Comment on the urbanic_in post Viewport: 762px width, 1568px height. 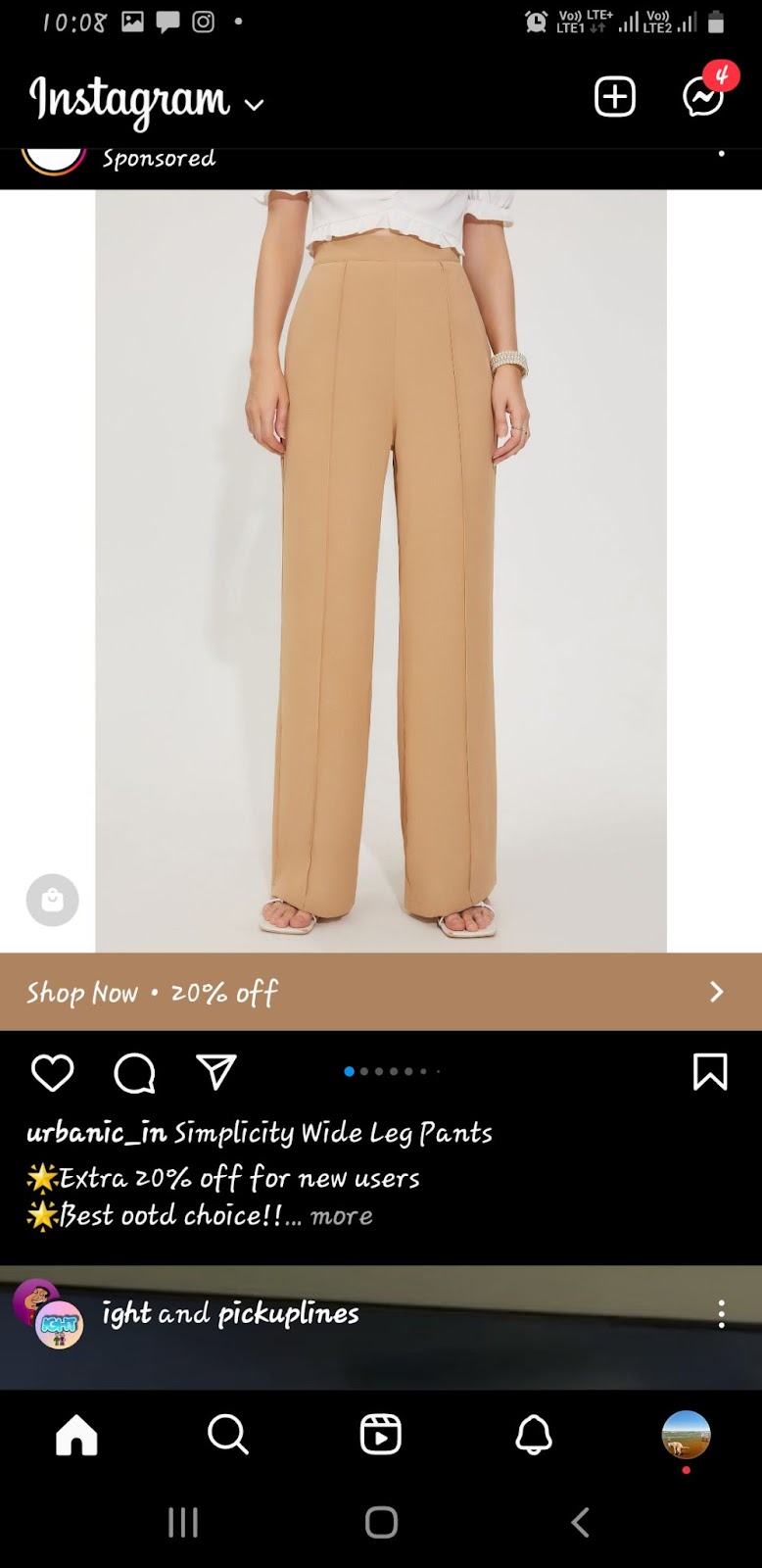pos(134,1073)
